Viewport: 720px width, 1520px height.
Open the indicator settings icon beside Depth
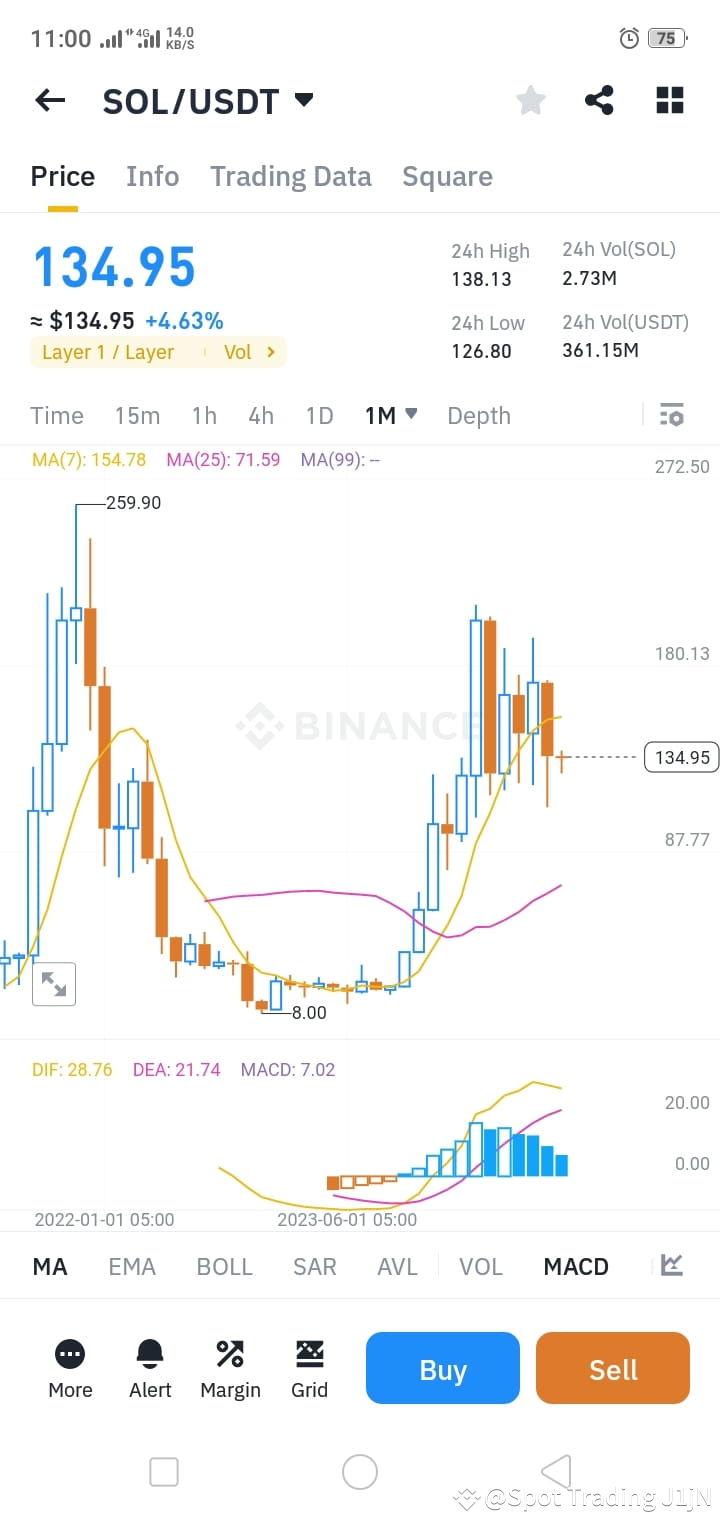pyautogui.click(x=672, y=414)
